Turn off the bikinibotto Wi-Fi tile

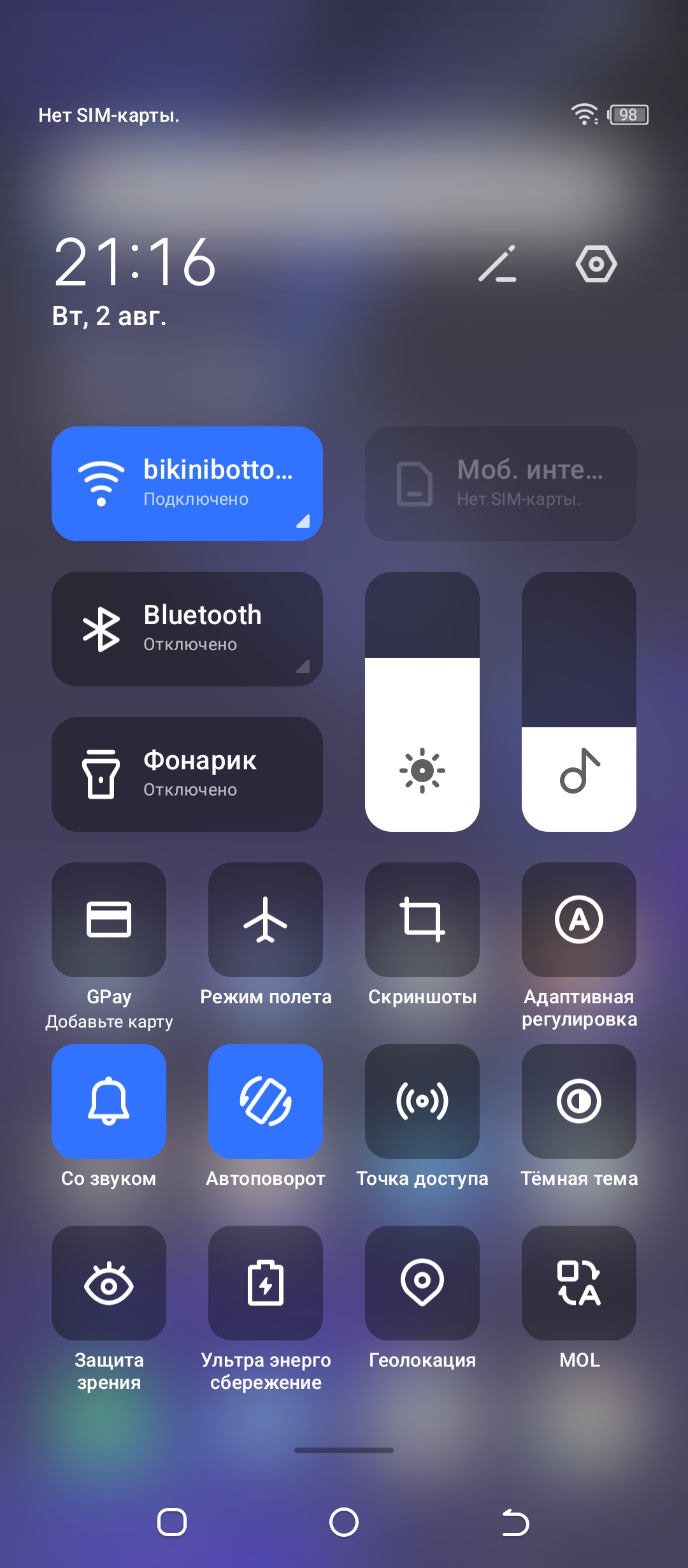pyautogui.click(x=187, y=484)
